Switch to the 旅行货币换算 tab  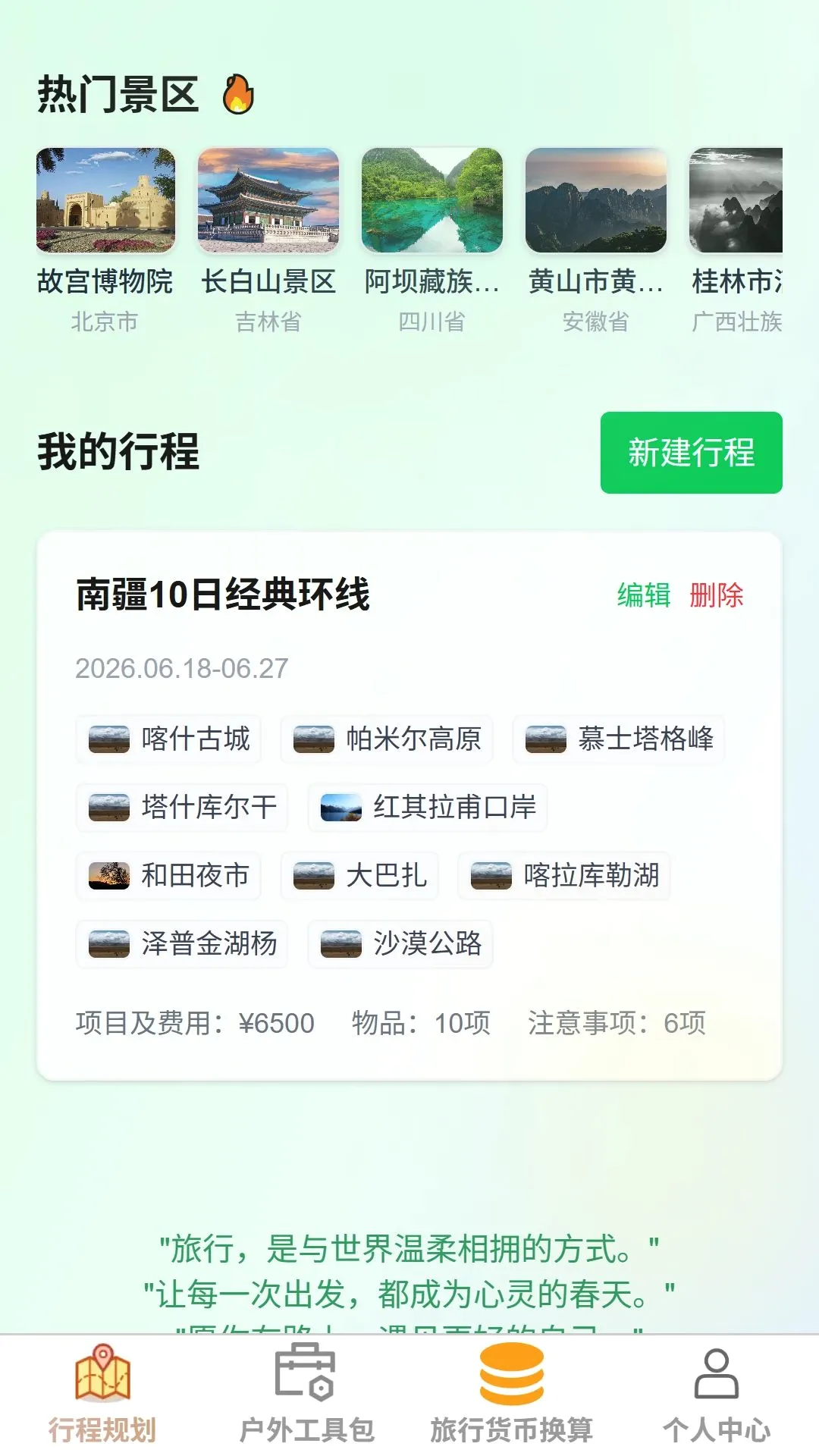[x=512, y=1395]
